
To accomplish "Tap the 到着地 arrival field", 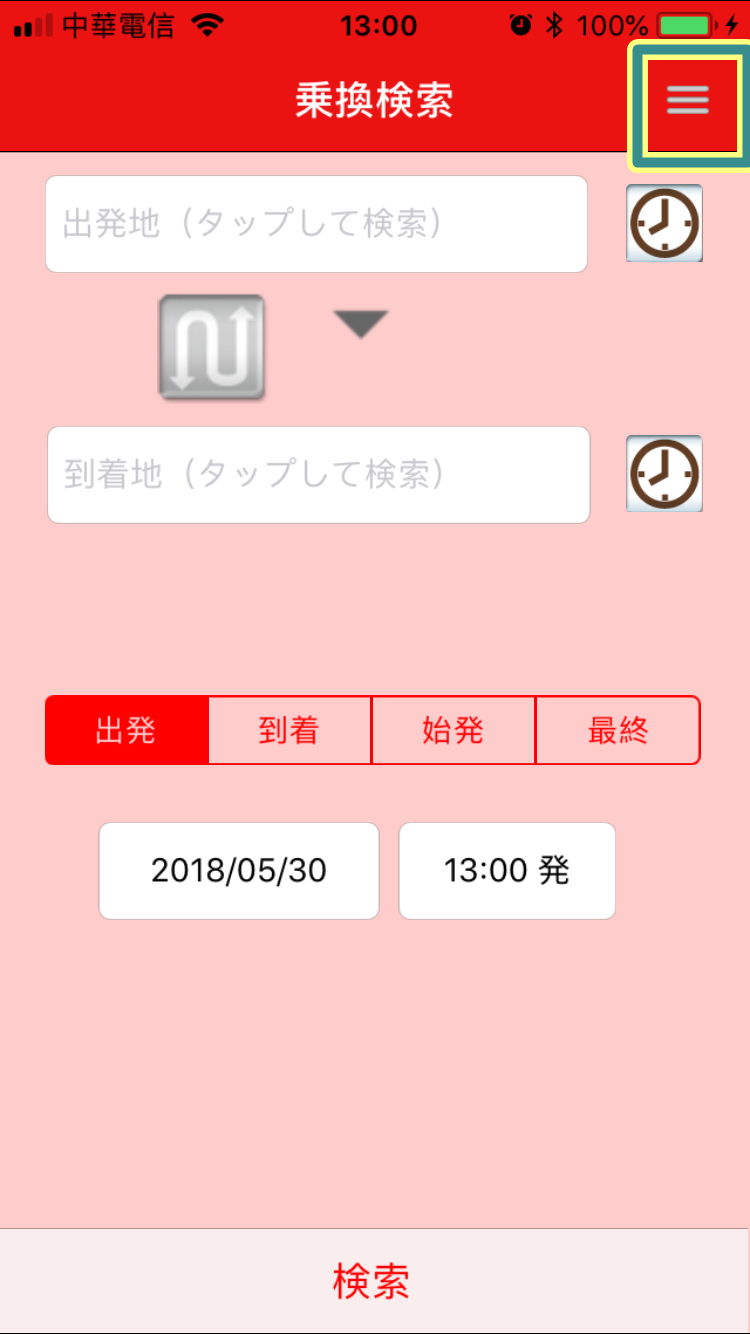I will tap(318, 475).
